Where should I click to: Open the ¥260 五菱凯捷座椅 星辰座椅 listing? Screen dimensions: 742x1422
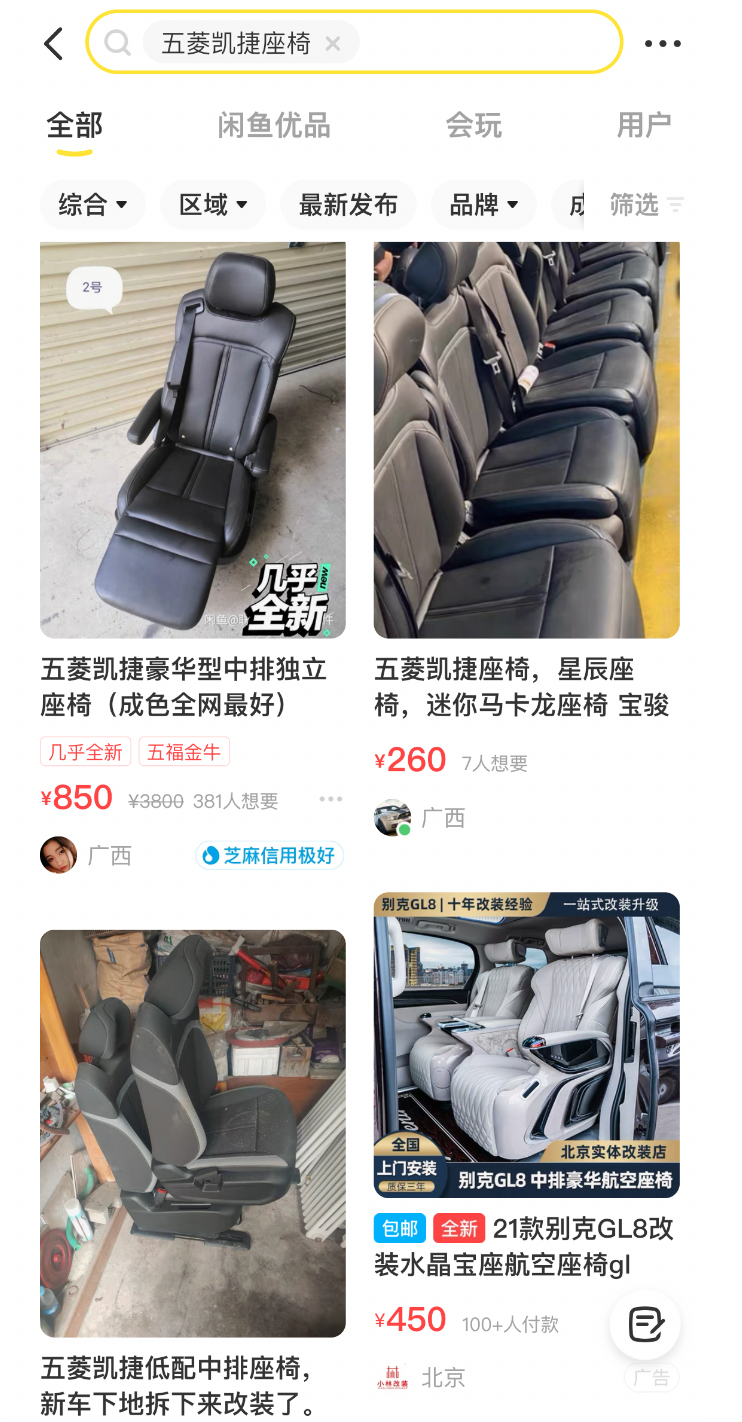click(x=526, y=440)
